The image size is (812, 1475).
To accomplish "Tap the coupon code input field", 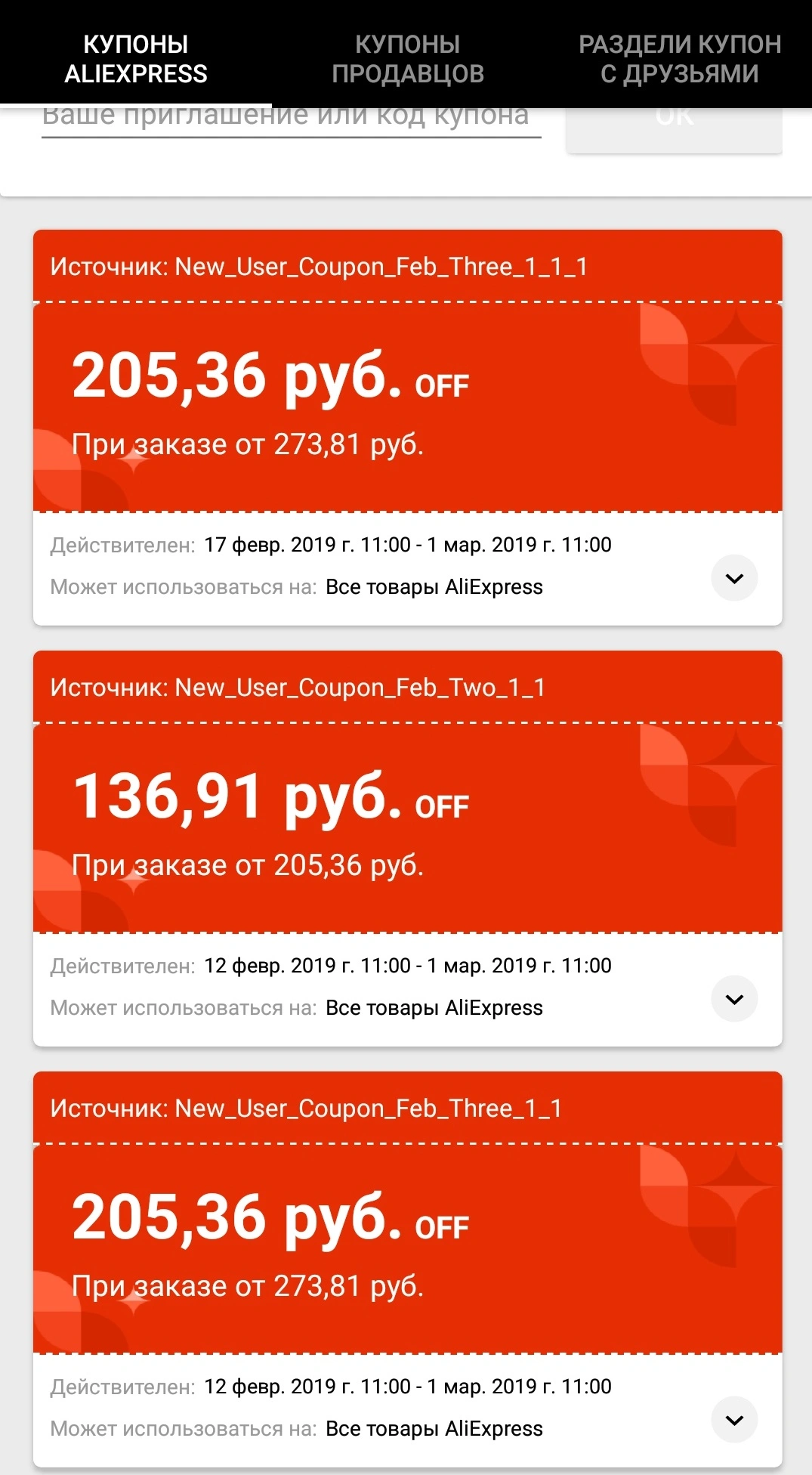I will 292,121.
